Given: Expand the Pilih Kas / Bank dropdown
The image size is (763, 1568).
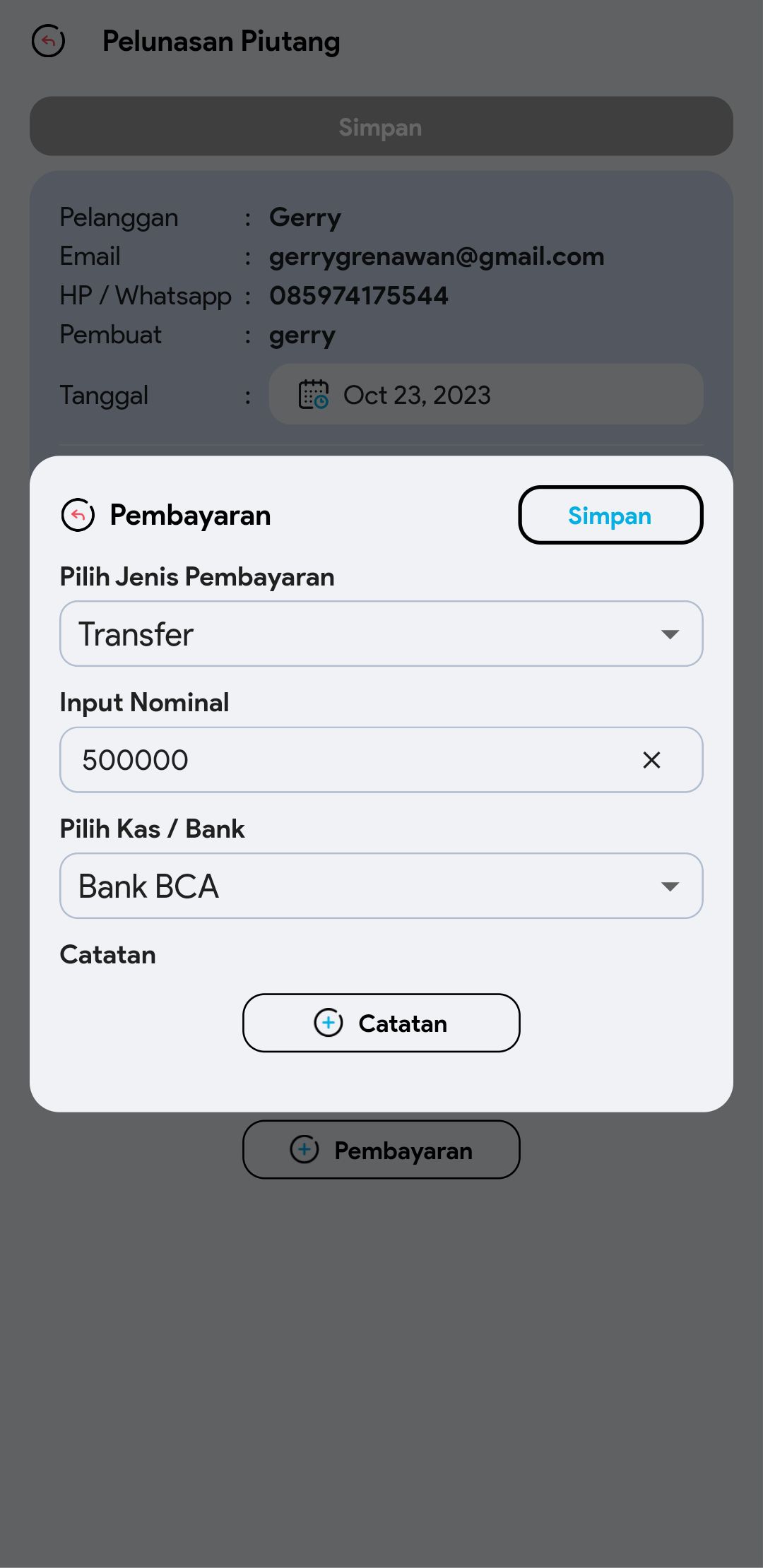Looking at the screenshot, I should [x=381, y=886].
